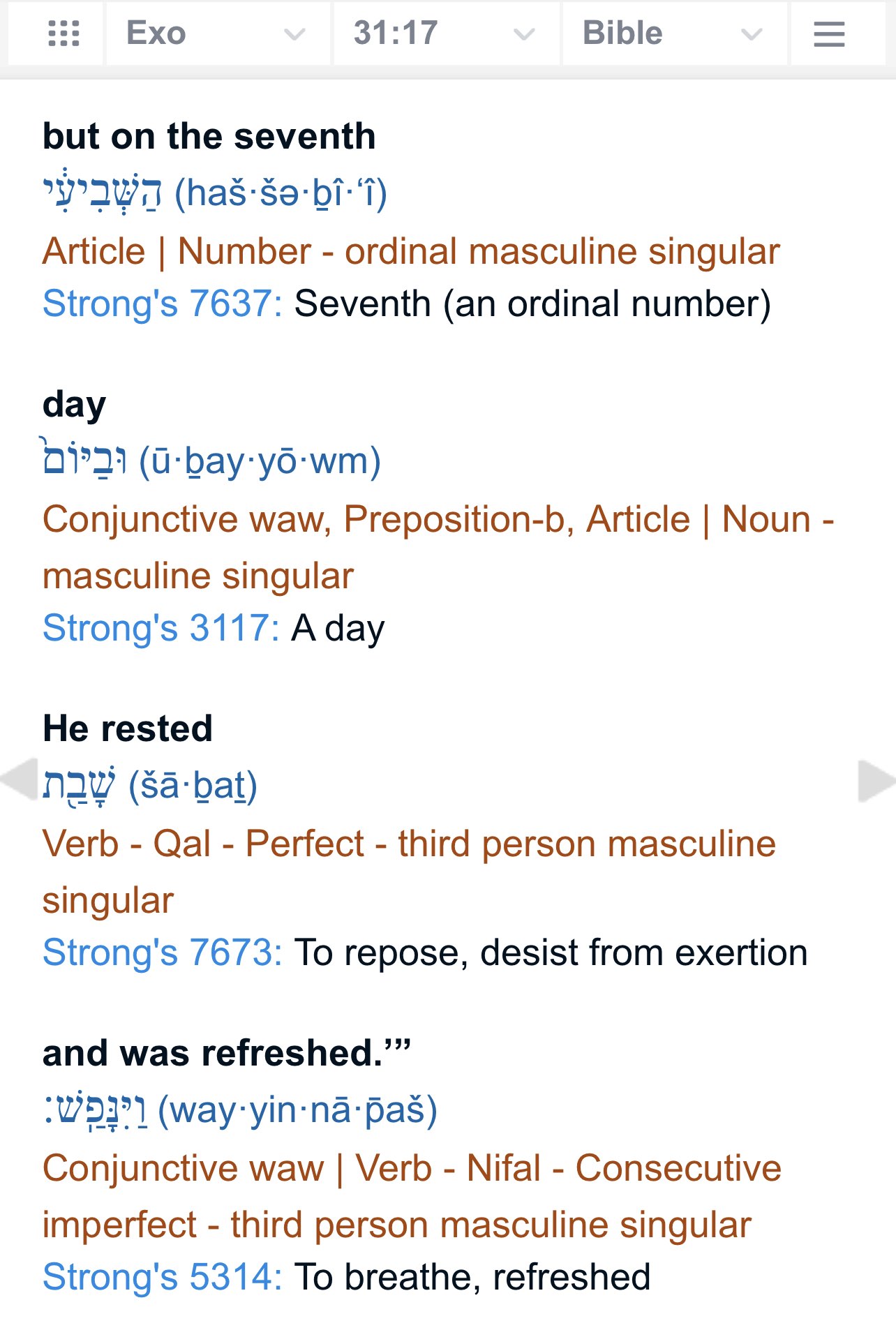
Task: Open the hamburger menu
Action: [x=829, y=33]
